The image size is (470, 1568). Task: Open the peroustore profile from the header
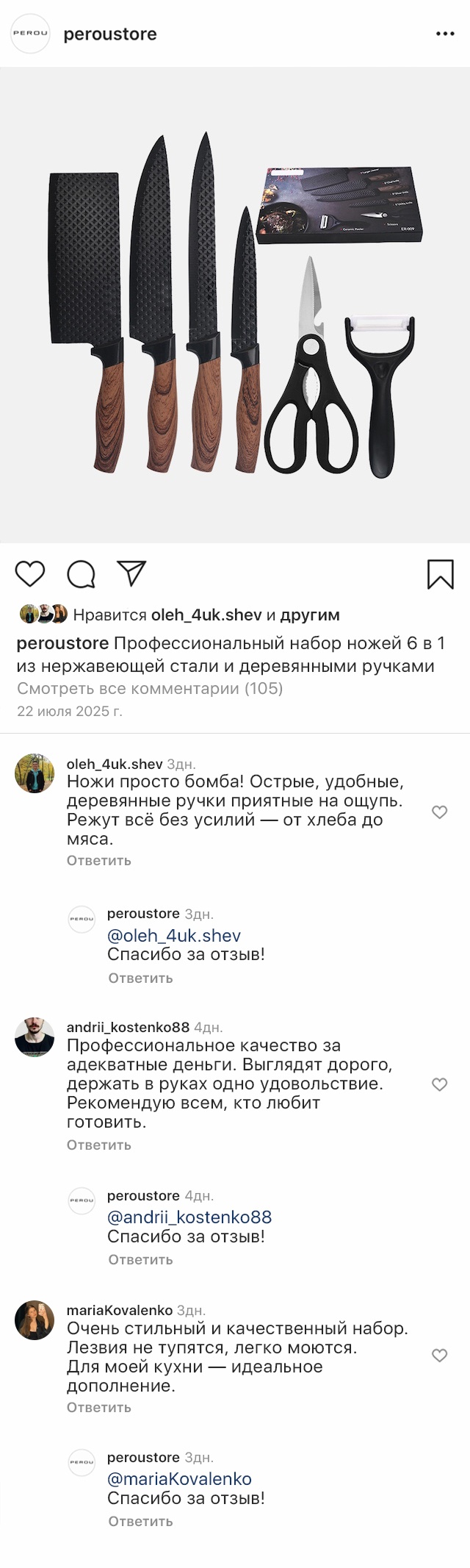(x=109, y=34)
